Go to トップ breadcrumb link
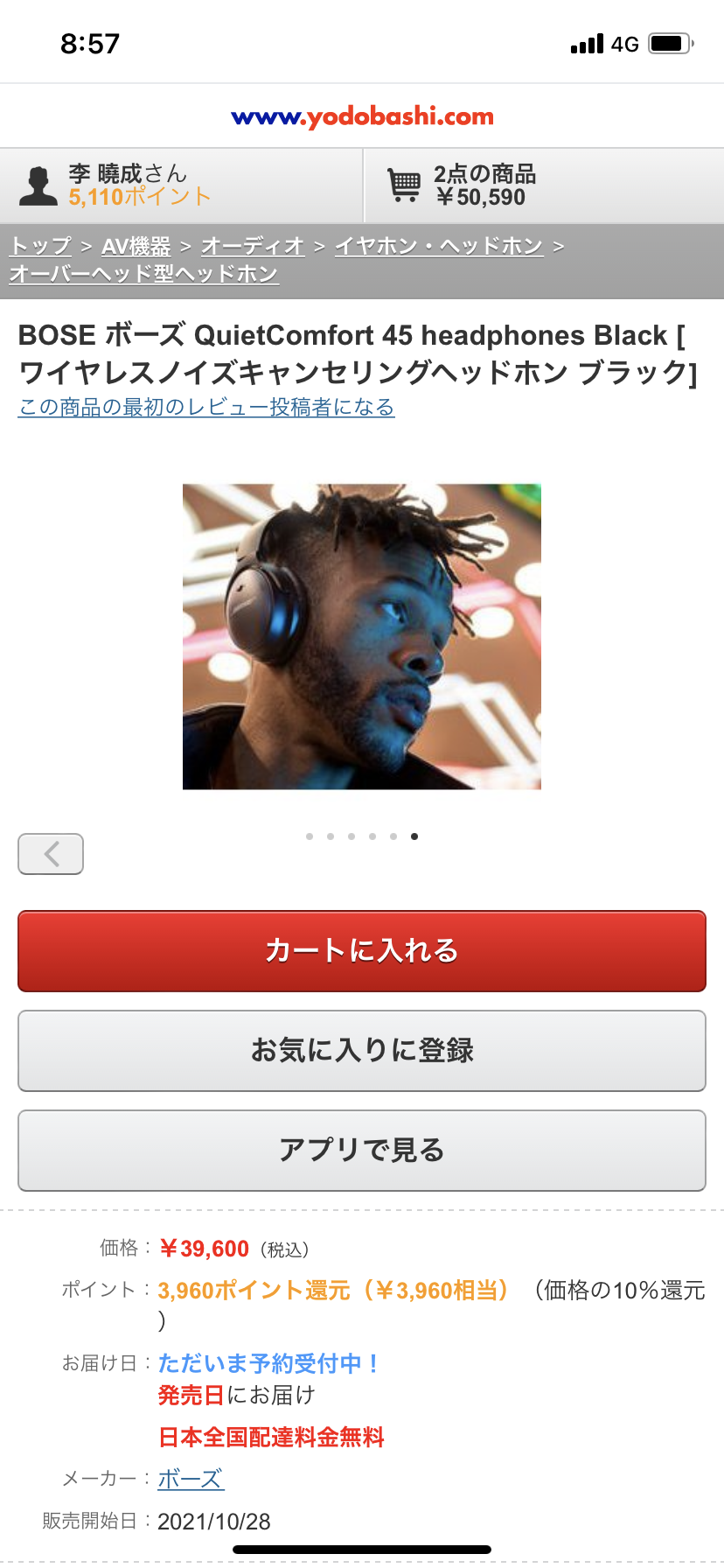The width and height of the screenshot is (724, 1568). point(40,247)
